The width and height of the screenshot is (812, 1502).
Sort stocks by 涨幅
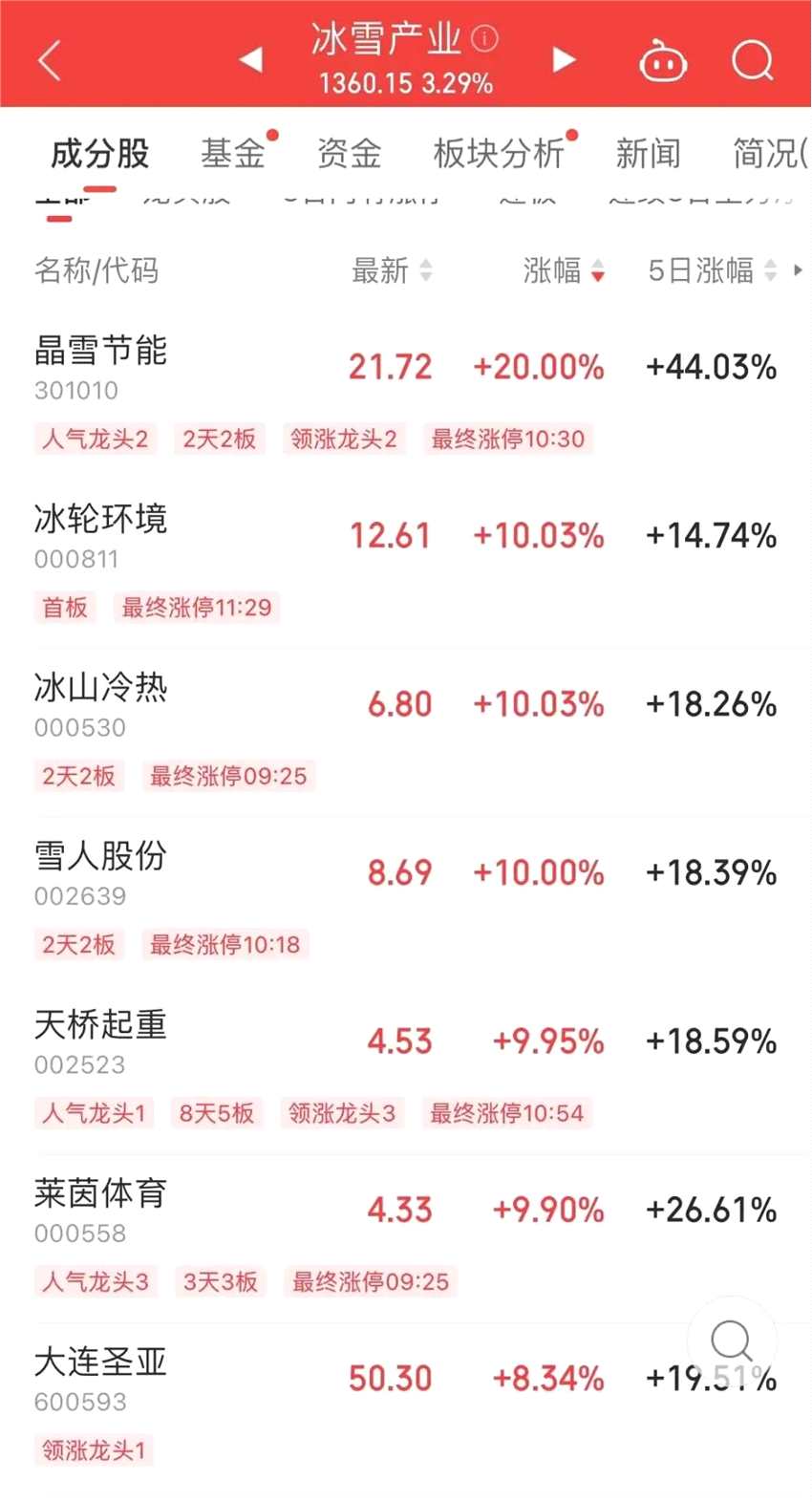[564, 271]
